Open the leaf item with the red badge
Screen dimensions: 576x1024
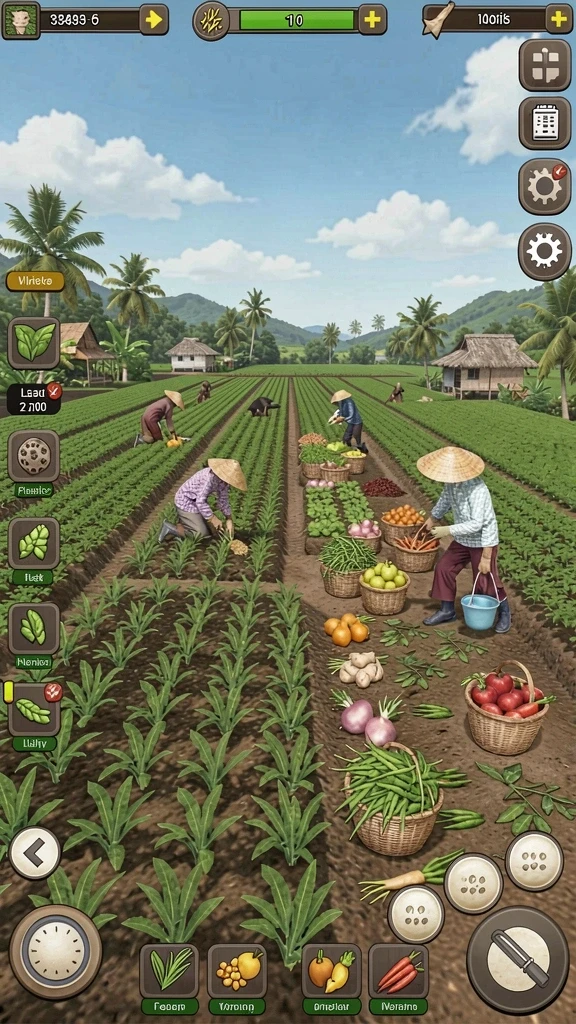(x=33, y=709)
